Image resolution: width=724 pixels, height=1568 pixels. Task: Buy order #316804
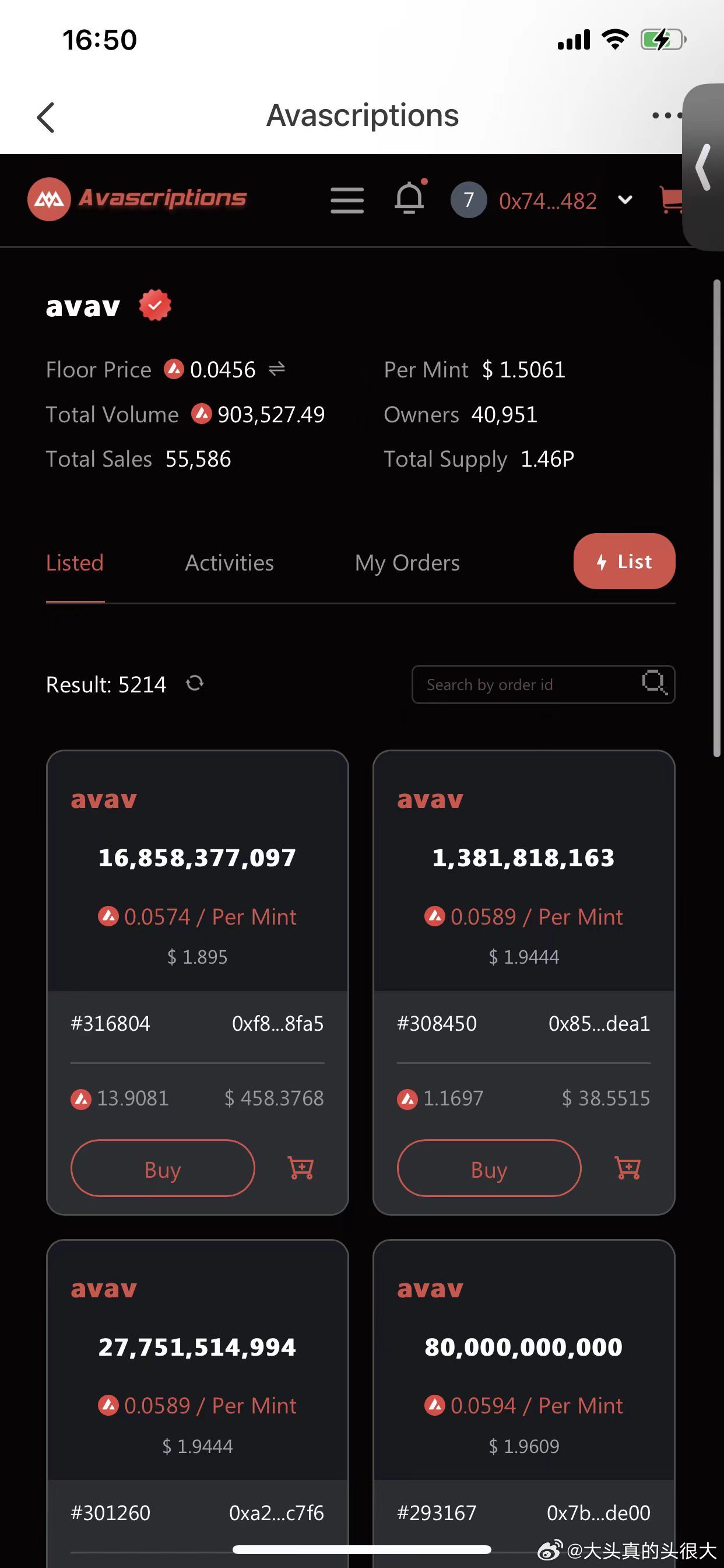(163, 1168)
